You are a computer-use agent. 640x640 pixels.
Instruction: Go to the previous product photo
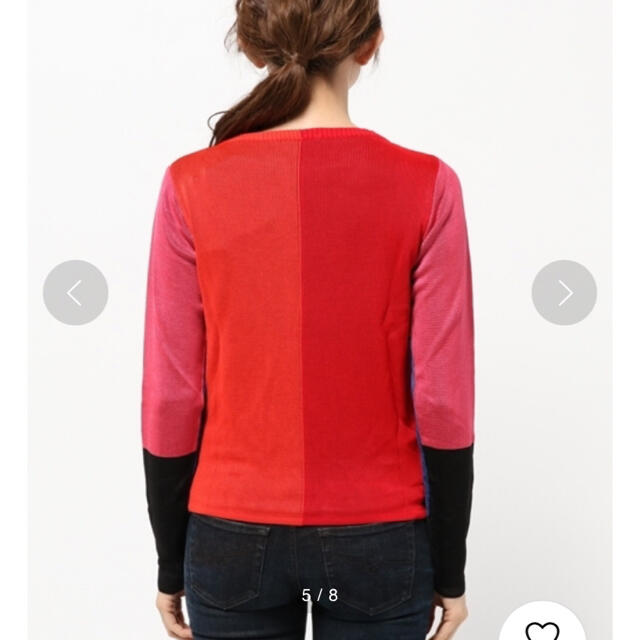pyautogui.click(x=75, y=292)
